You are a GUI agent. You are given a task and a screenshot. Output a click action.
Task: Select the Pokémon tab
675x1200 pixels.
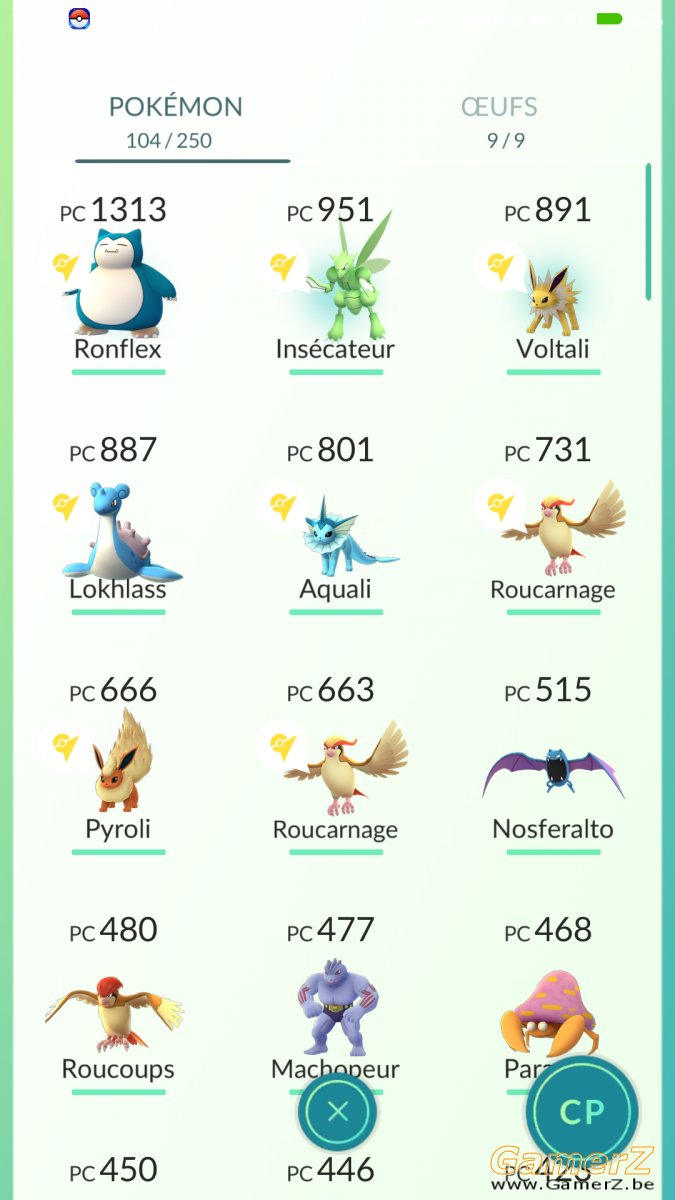[x=175, y=122]
